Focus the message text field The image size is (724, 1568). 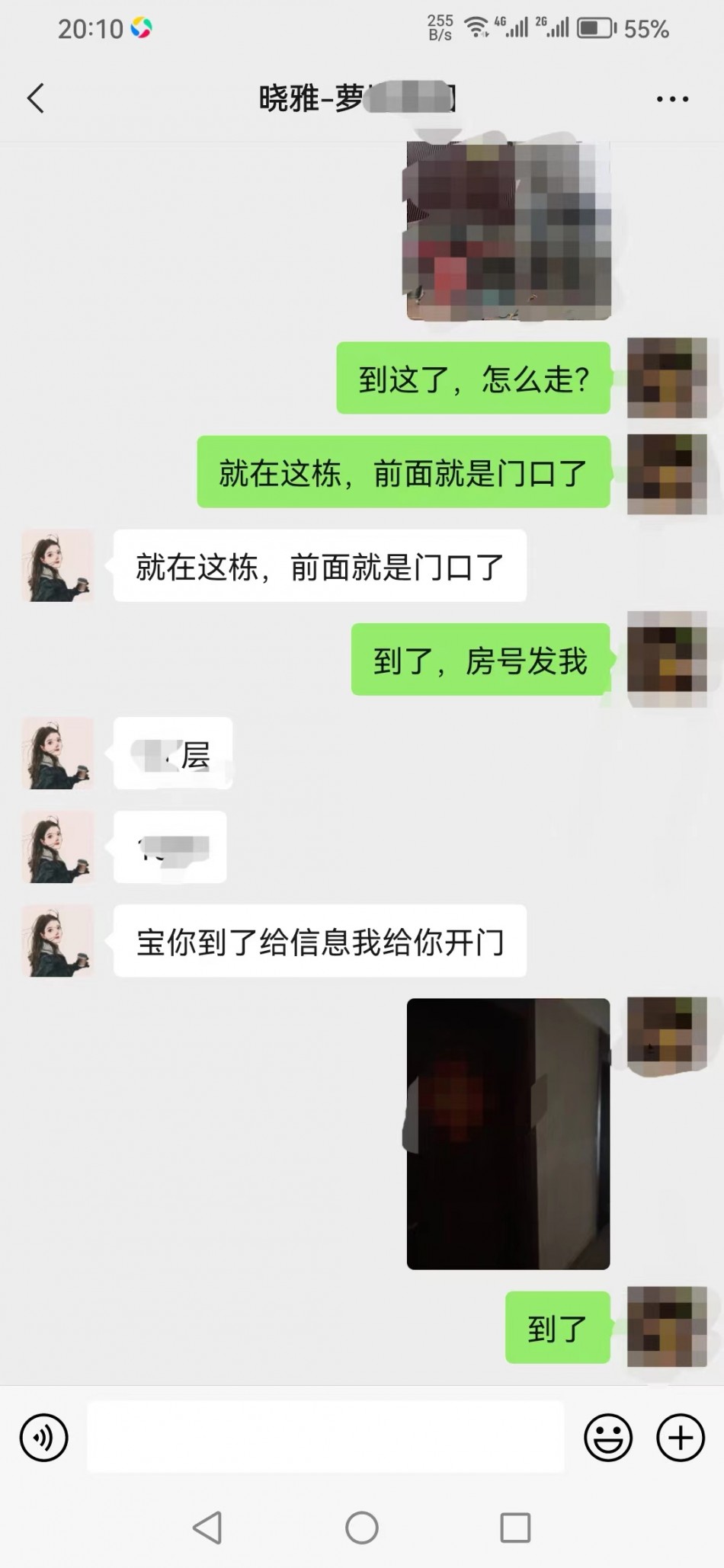pos(325,1436)
